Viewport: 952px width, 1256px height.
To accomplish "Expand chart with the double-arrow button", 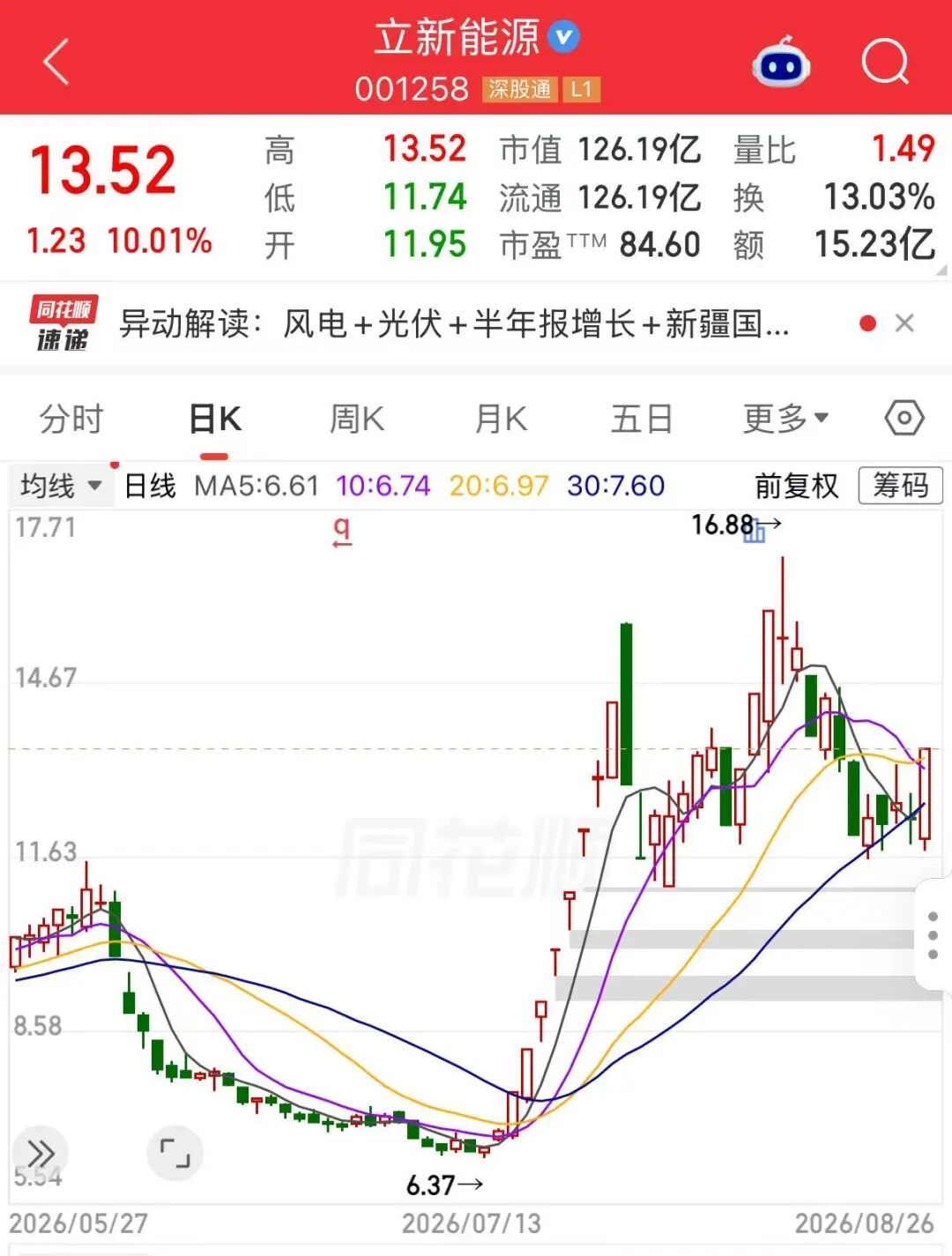I will coord(41,1153).
